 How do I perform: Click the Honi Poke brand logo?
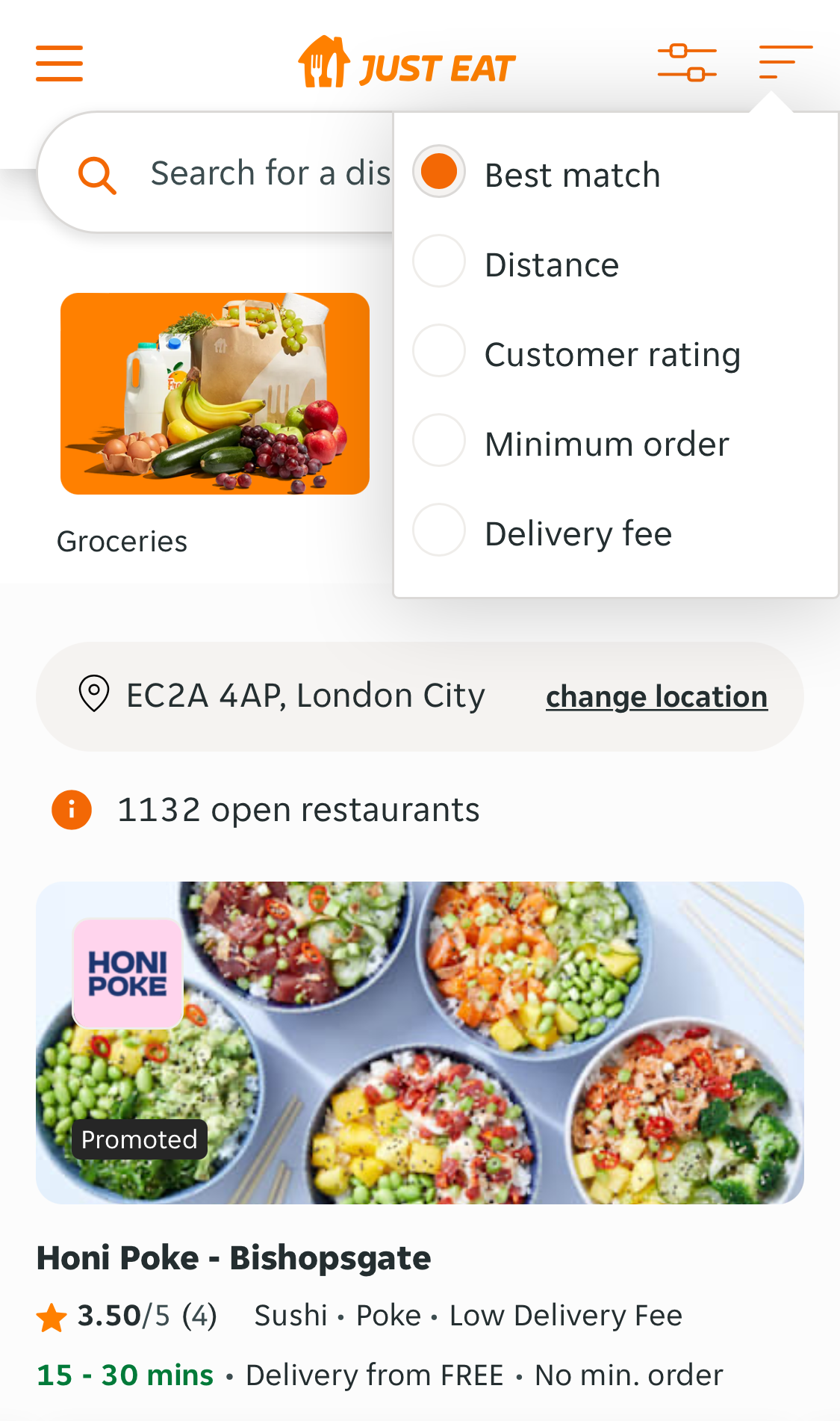(x=127, y=973)
